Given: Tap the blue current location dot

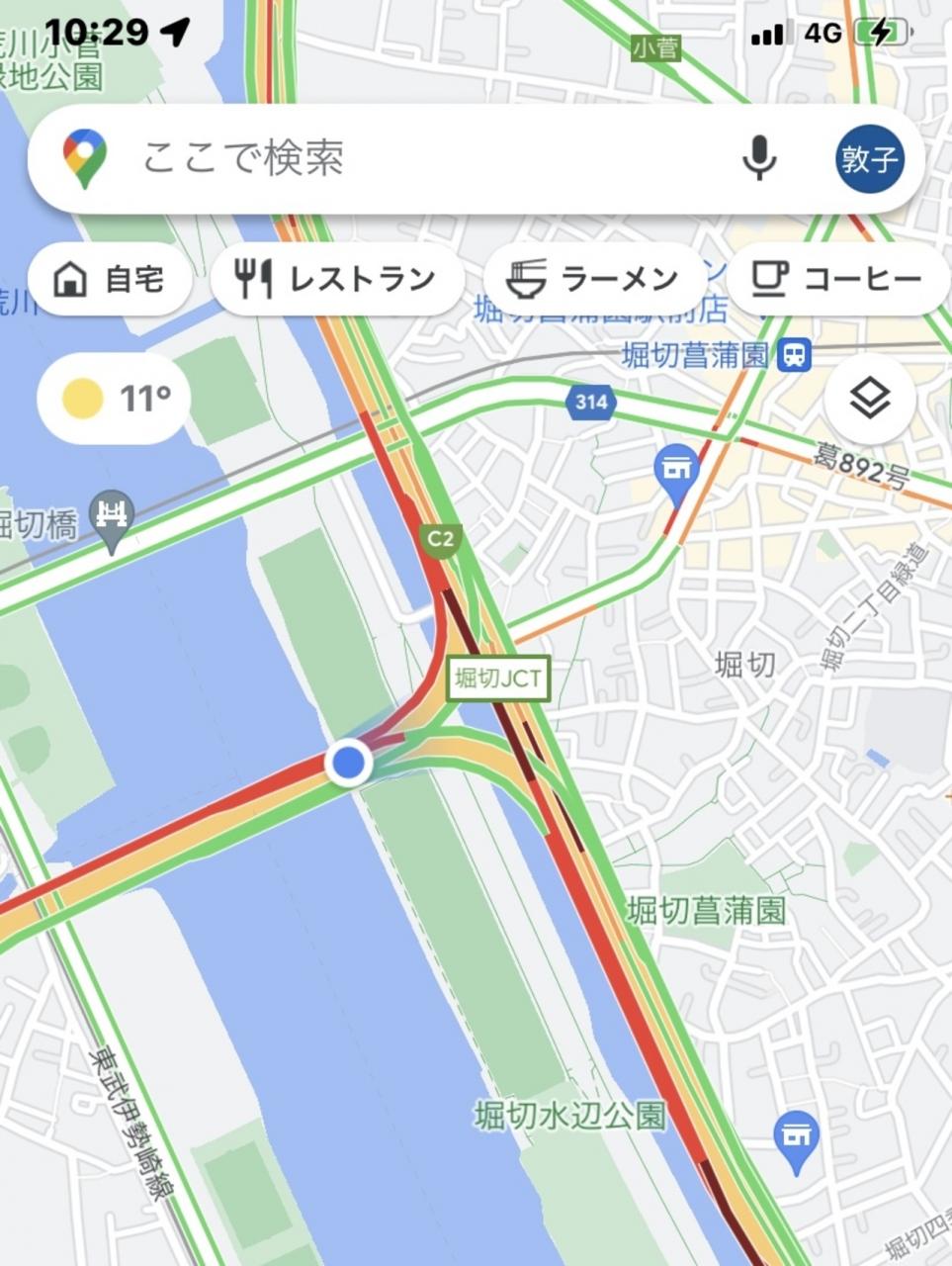Looking at the screenshot, I should [x=348, y=763].
